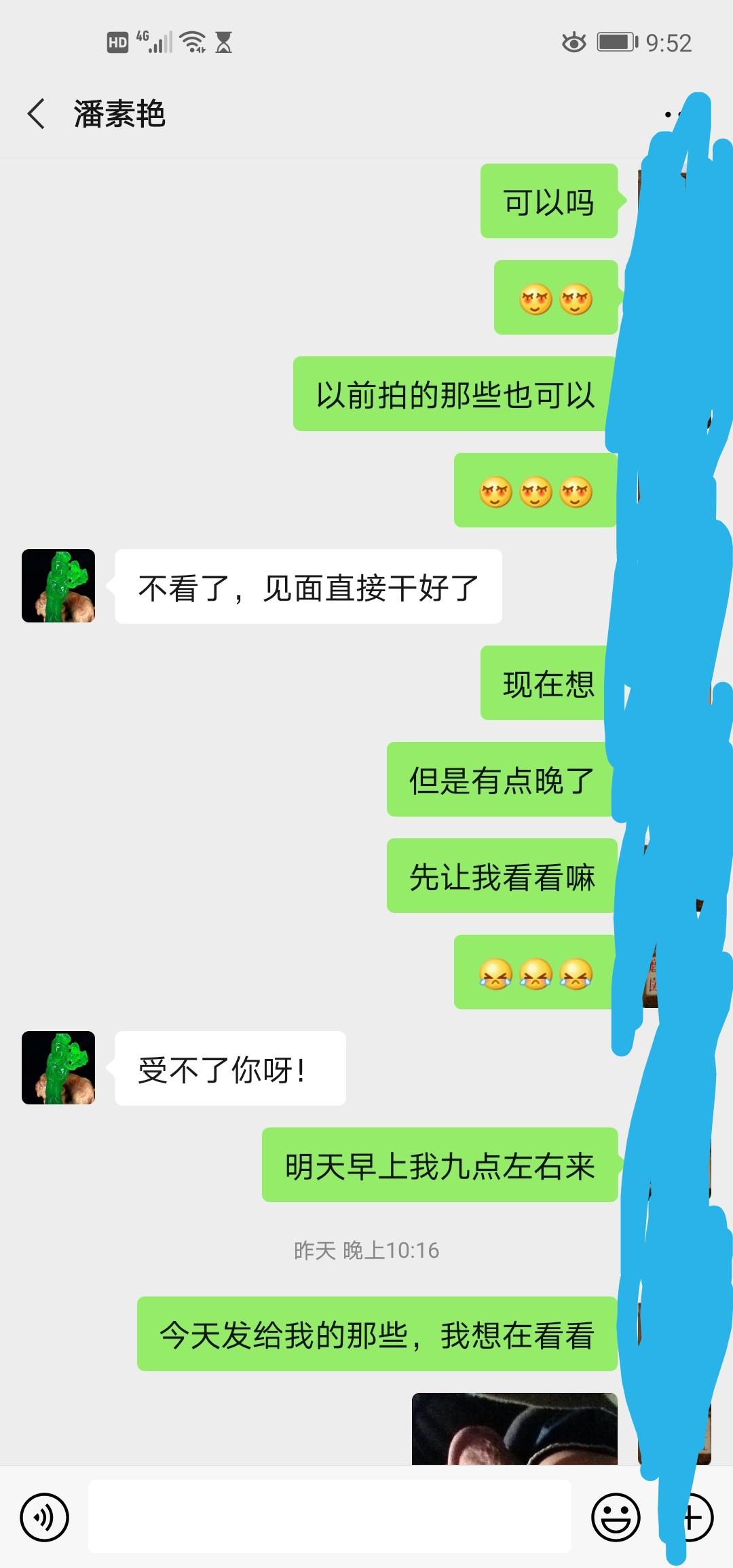The width and height of the screenshot is (733, 1568).
Task: Tap the battery indicator in the status bar
Action: tap(613, 42)
